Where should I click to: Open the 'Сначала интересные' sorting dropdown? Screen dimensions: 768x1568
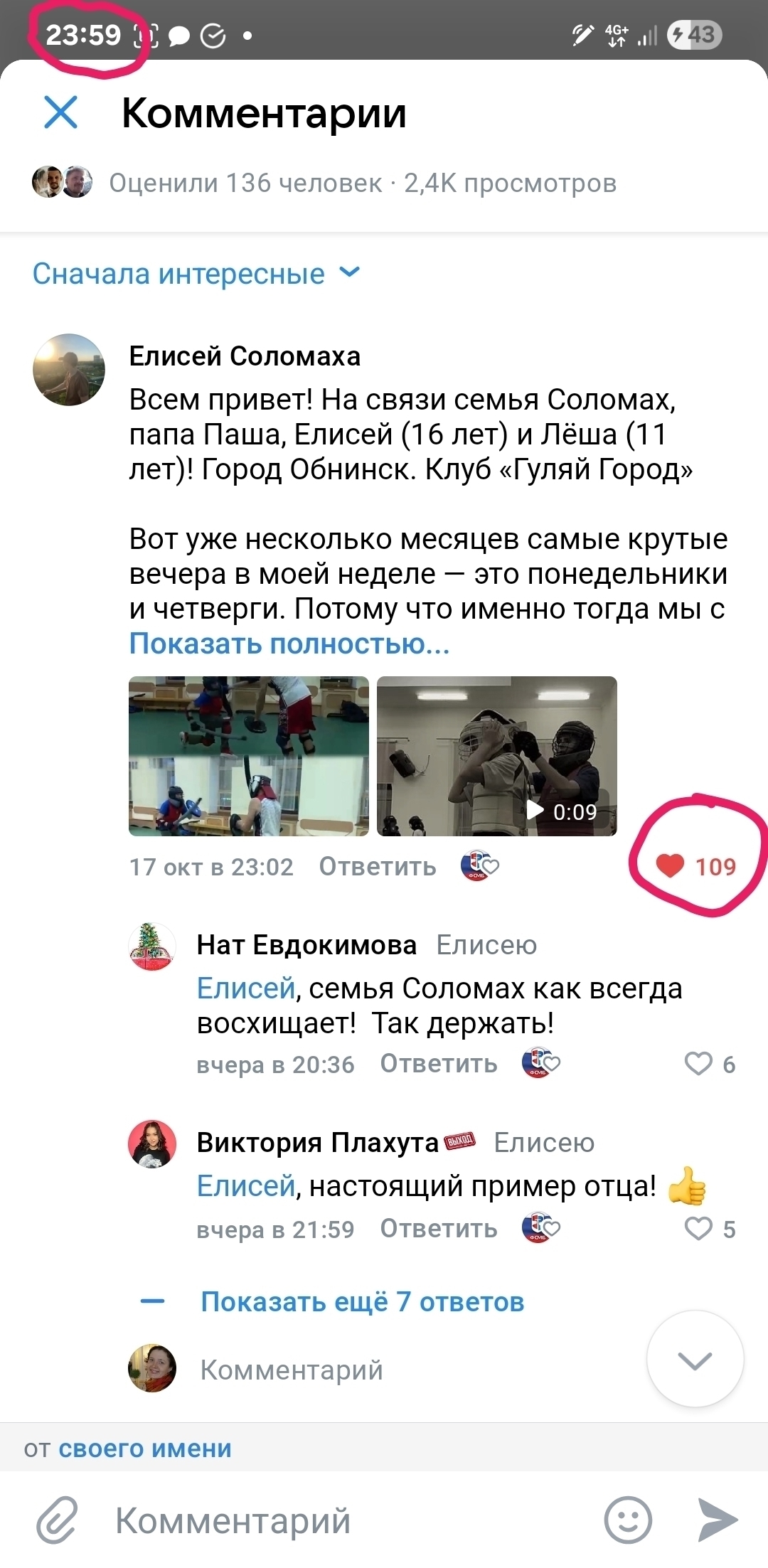[196, 274]
